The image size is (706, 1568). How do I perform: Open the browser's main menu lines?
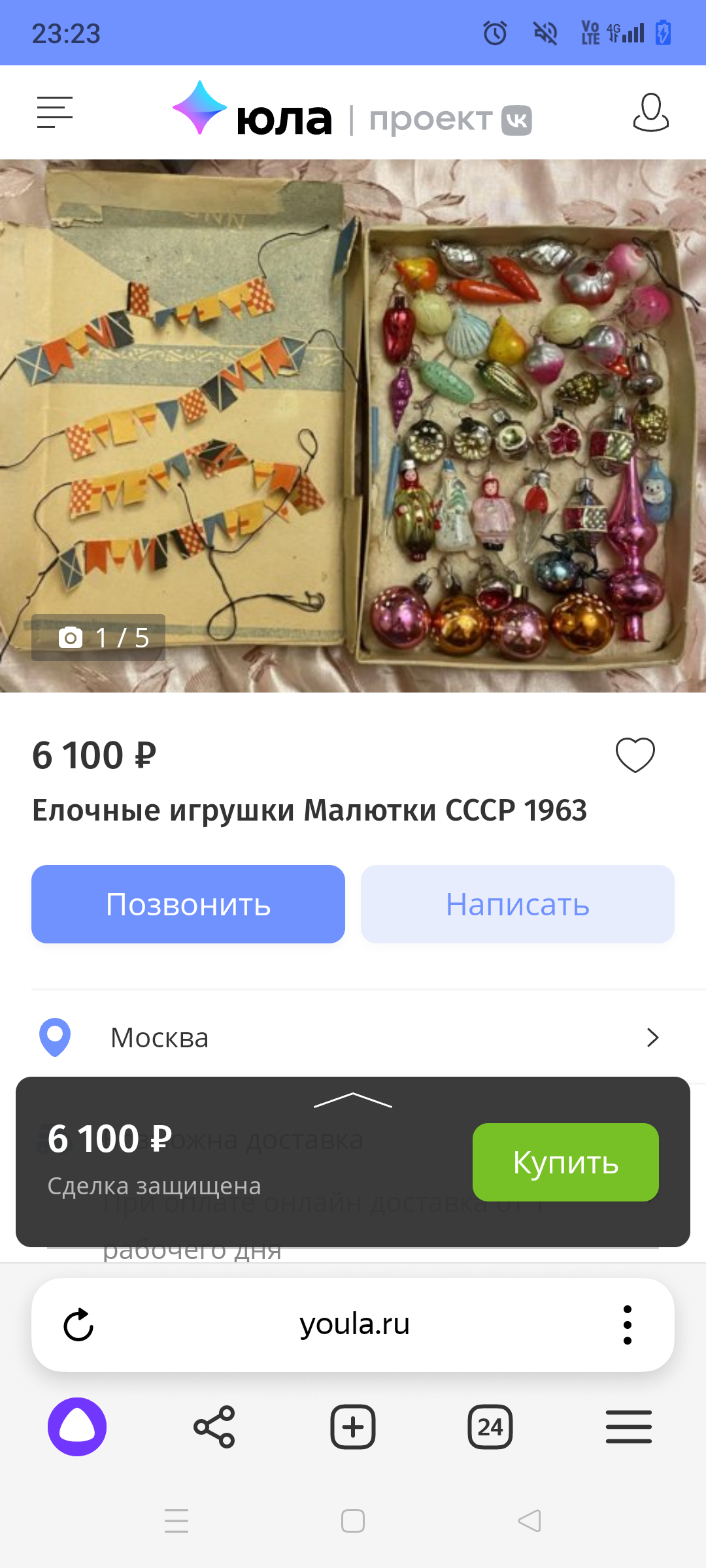point(628,1427)
